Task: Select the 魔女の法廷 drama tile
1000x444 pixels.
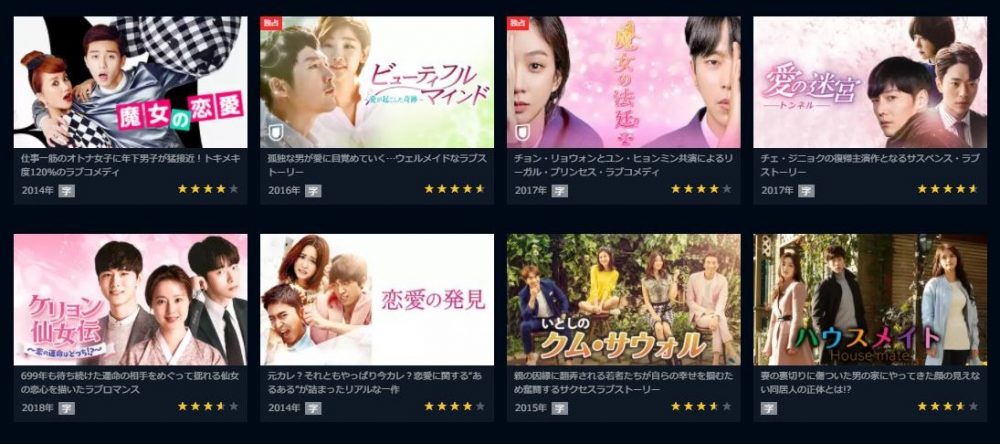Action: (623, 83)
